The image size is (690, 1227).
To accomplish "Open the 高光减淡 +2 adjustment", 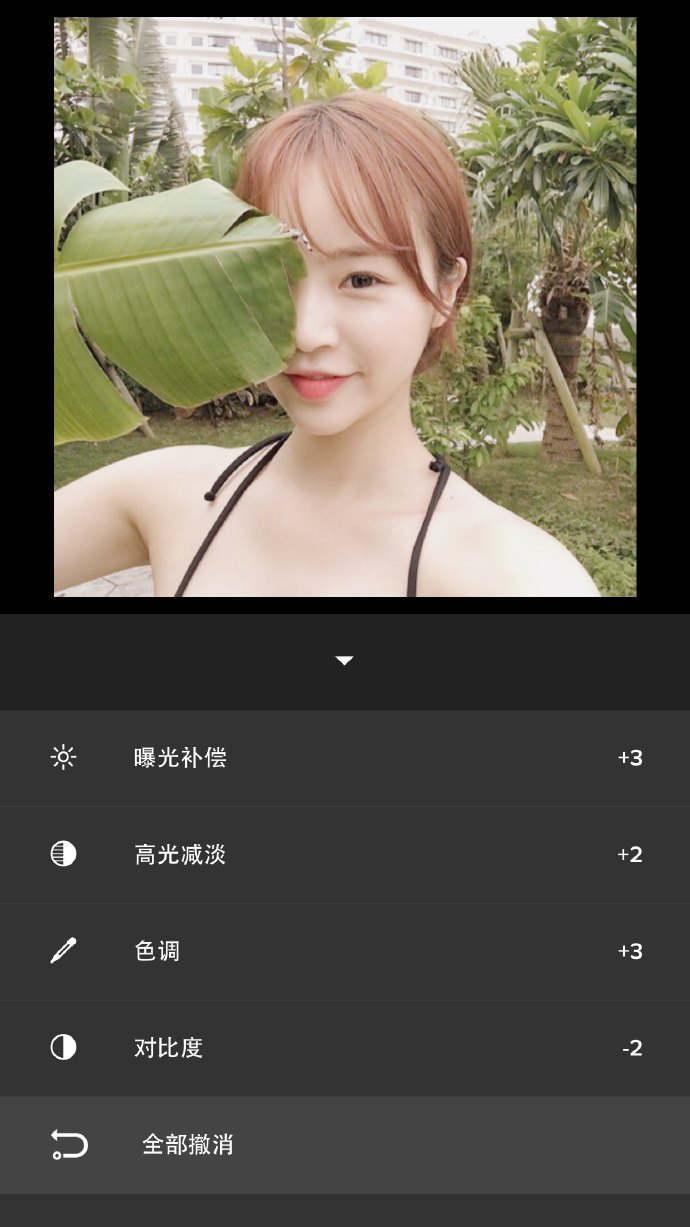I will tap(344, 854).
